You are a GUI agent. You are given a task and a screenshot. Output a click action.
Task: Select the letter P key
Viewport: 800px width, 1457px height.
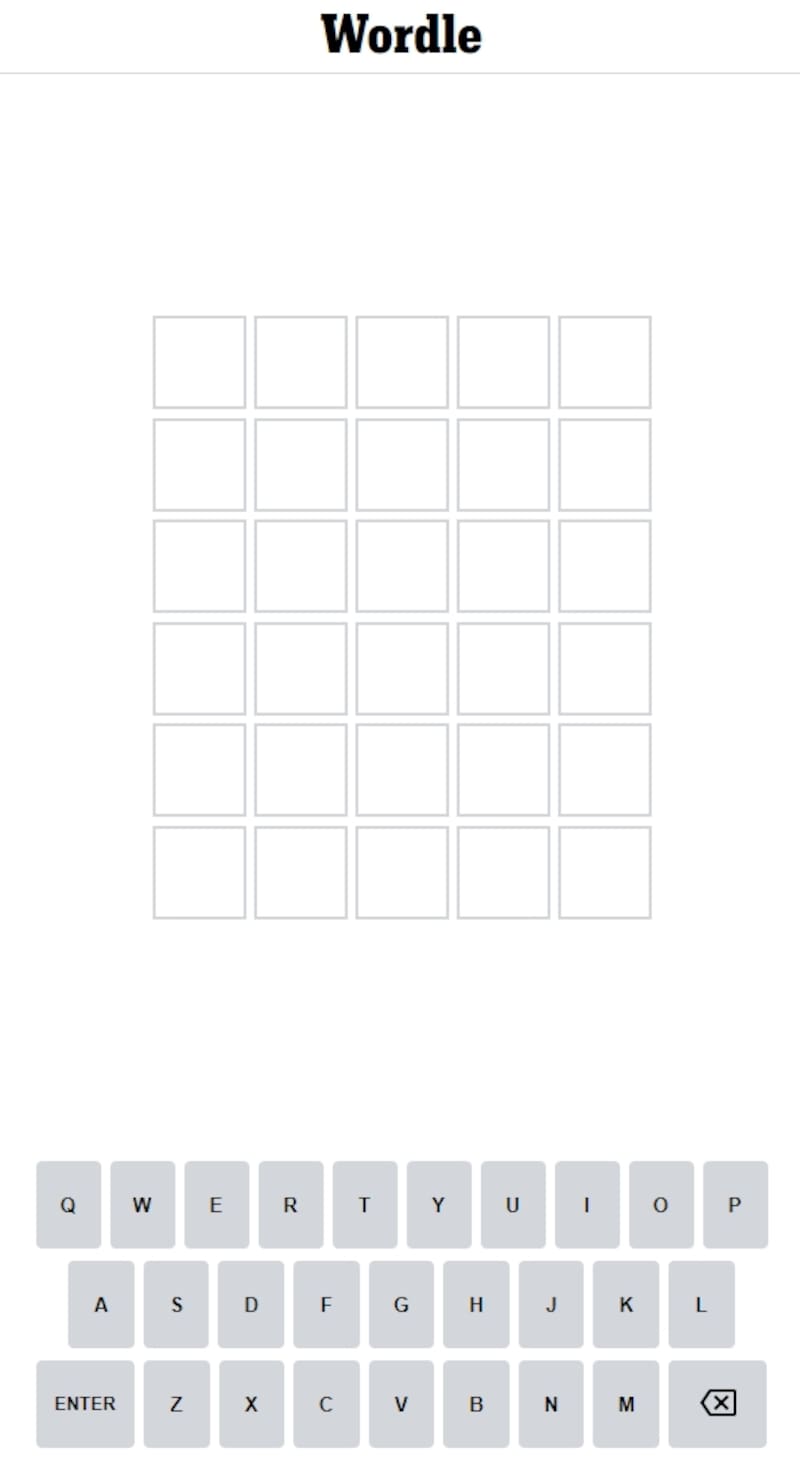pos(734,1204)
